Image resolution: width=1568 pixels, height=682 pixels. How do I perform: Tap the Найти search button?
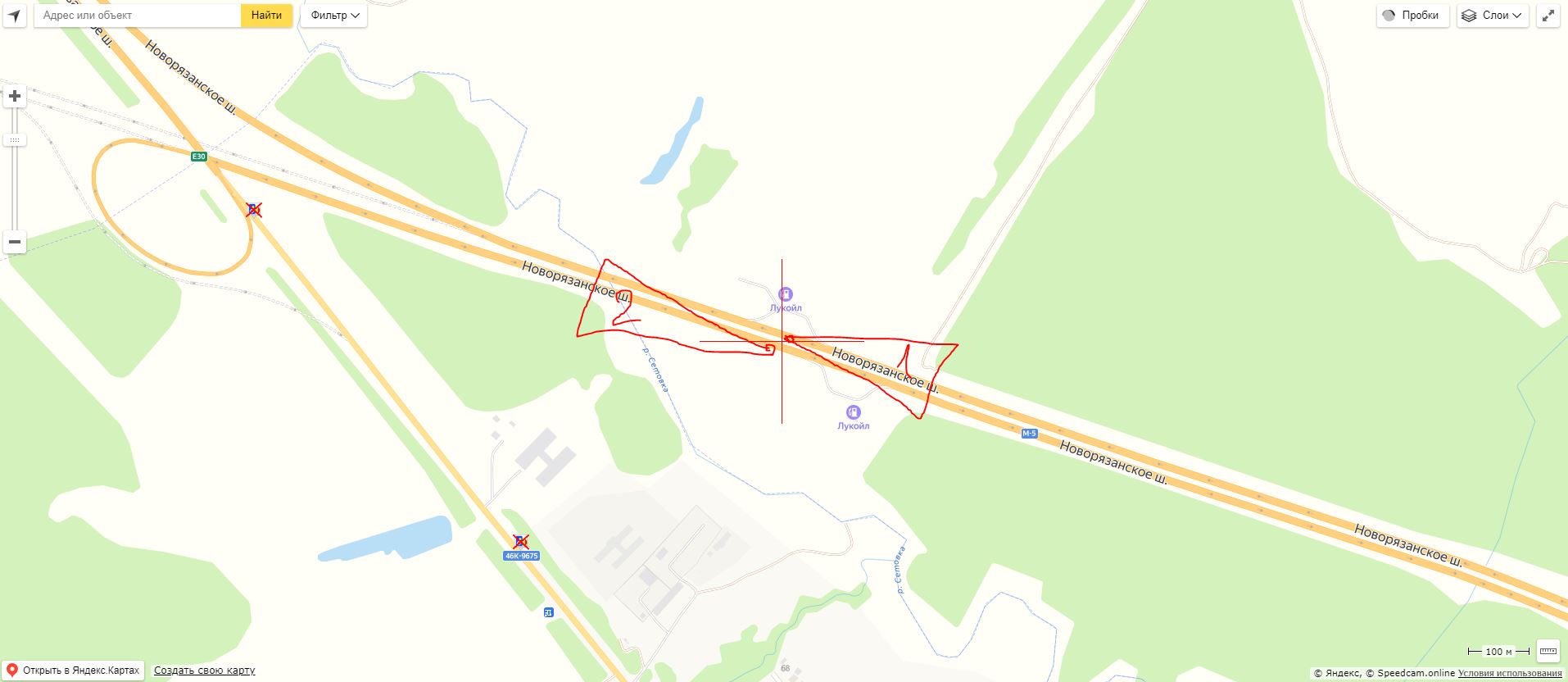(x=266, y=16)
